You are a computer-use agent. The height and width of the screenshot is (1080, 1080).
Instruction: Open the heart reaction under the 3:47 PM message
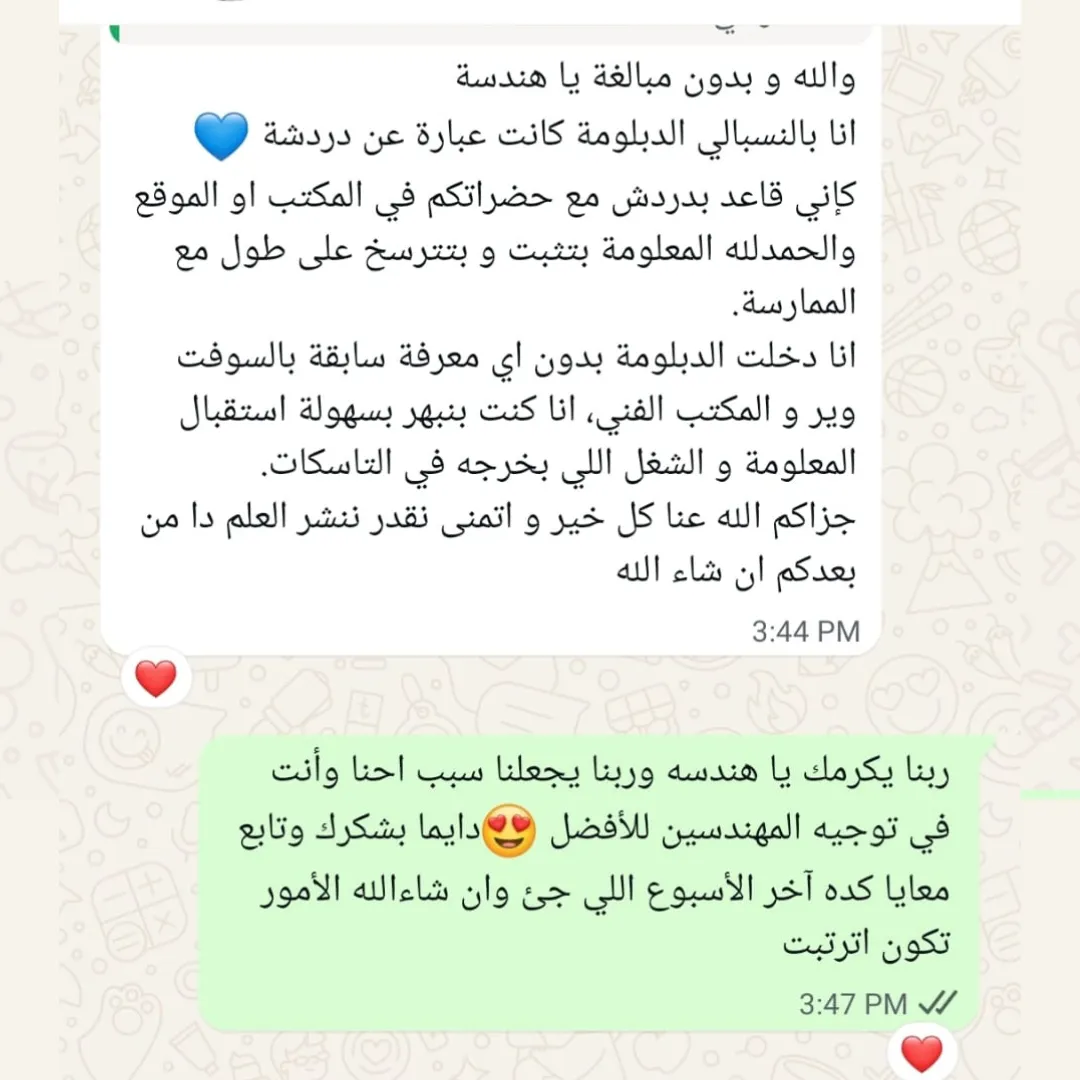[922, 1054]
